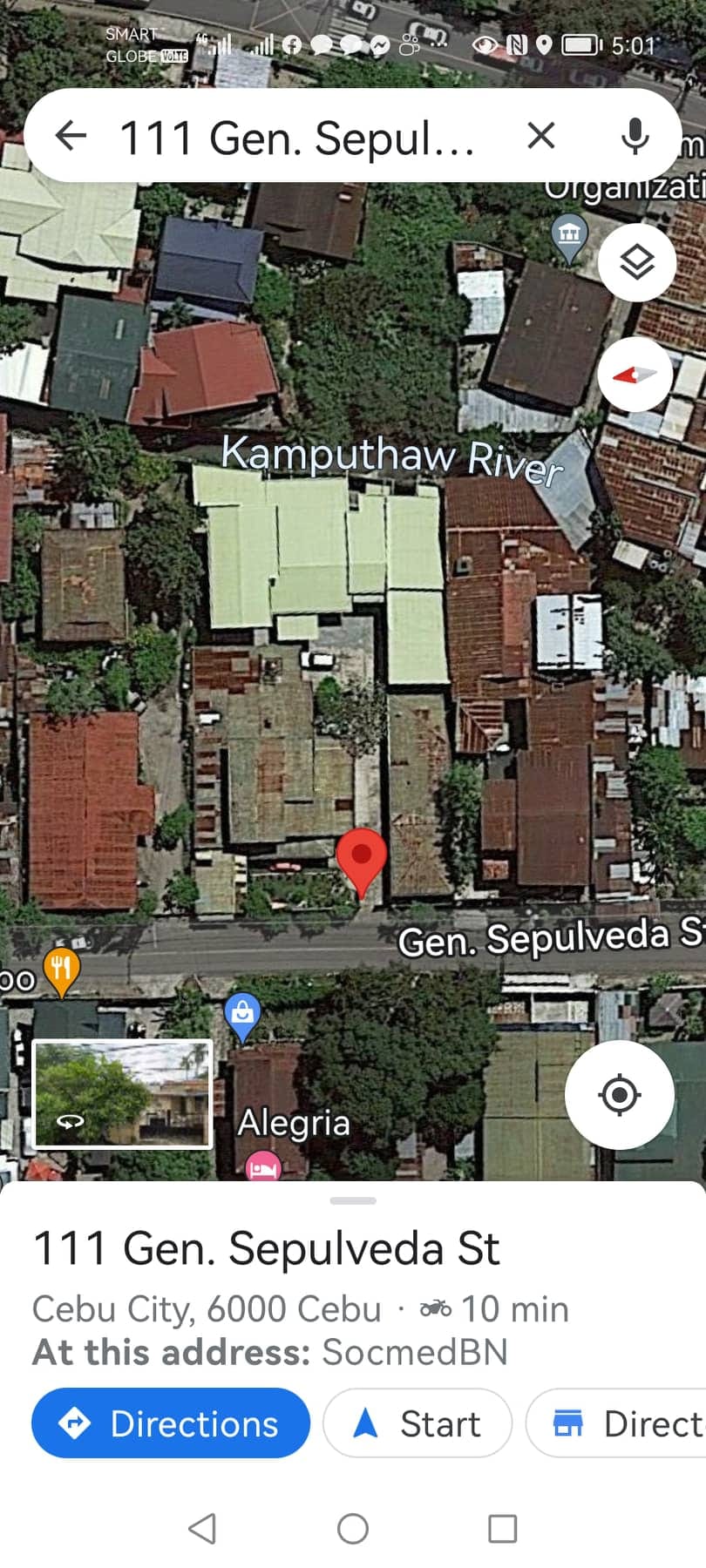Edit the 111 Gen. Sepul… search field
The width and height of the screenshot is (706, 1568).
[x=296, y=138]
